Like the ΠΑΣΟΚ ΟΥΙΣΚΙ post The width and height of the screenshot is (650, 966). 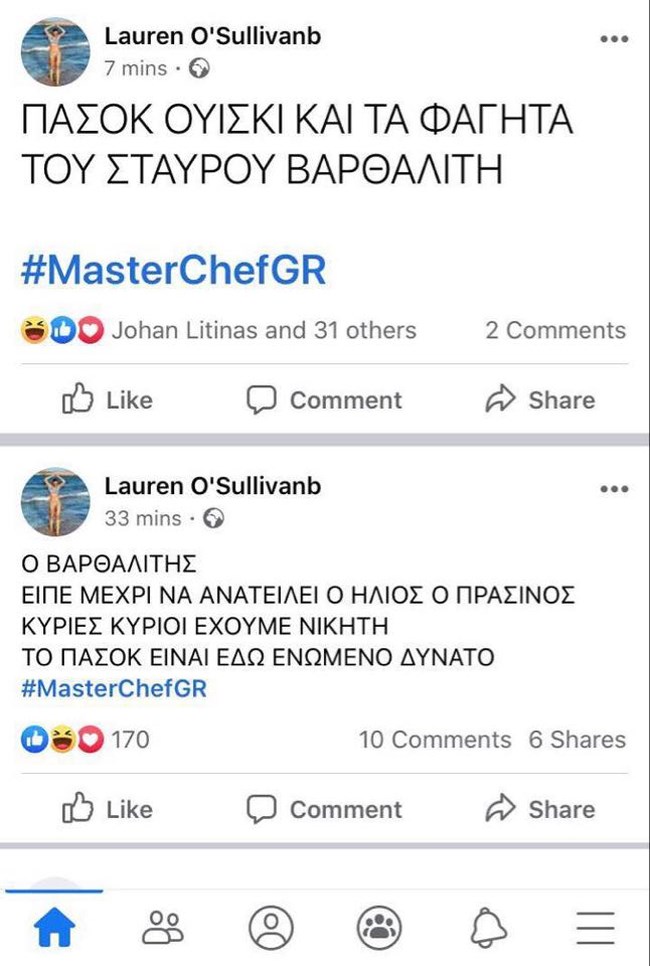point(107,400)
